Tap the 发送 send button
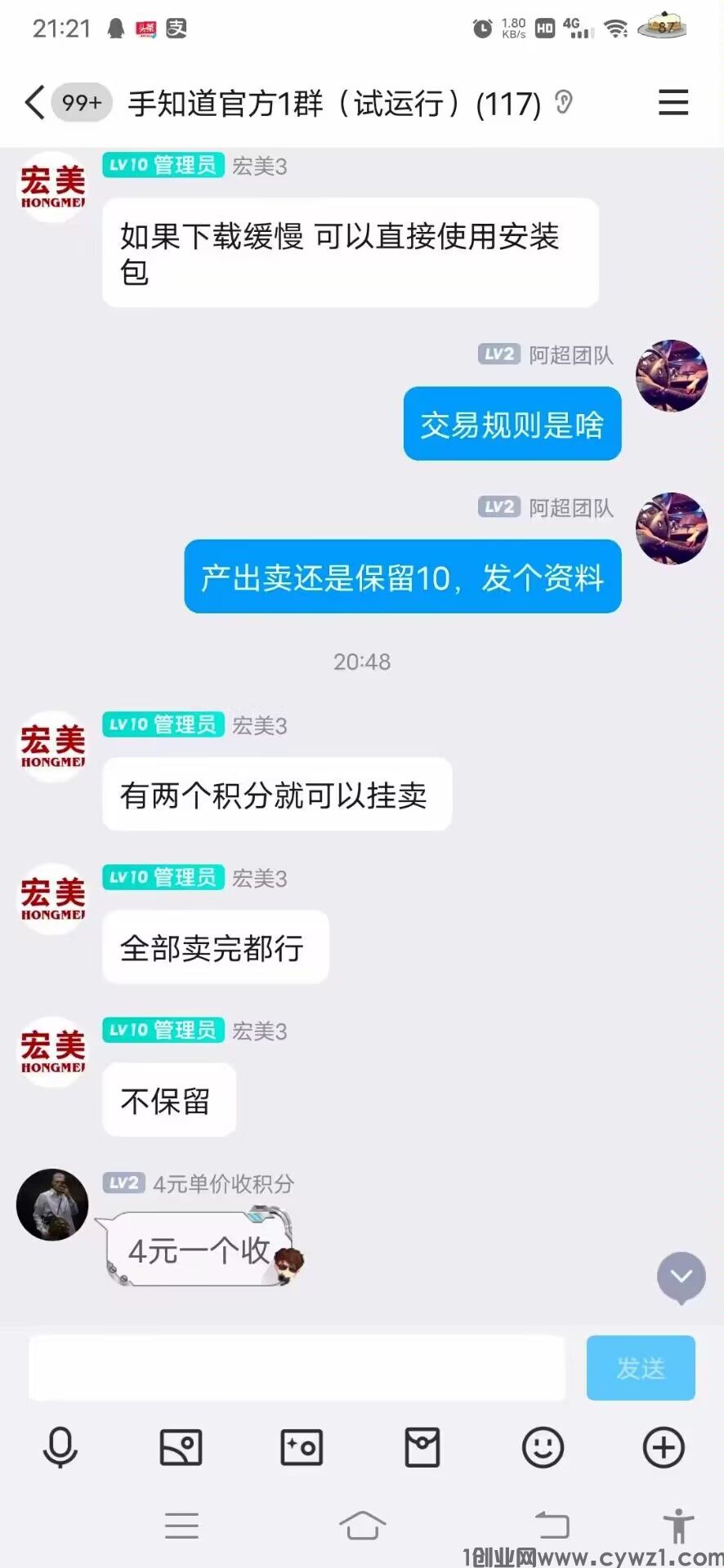The width and height of the screenshot is (724, 1568). (640, 1368)
